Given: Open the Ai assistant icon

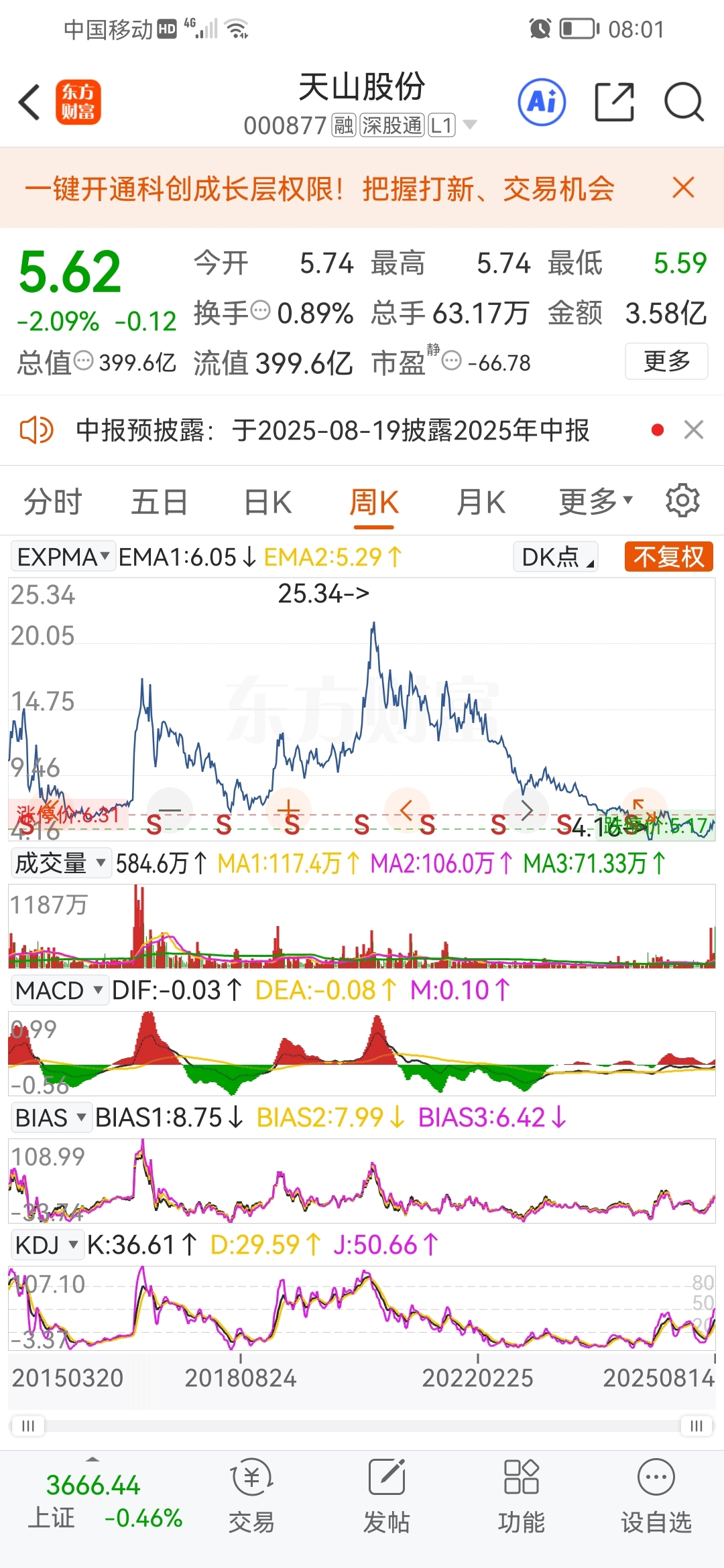Looking at the screenshot, I should tap(542, 103).
